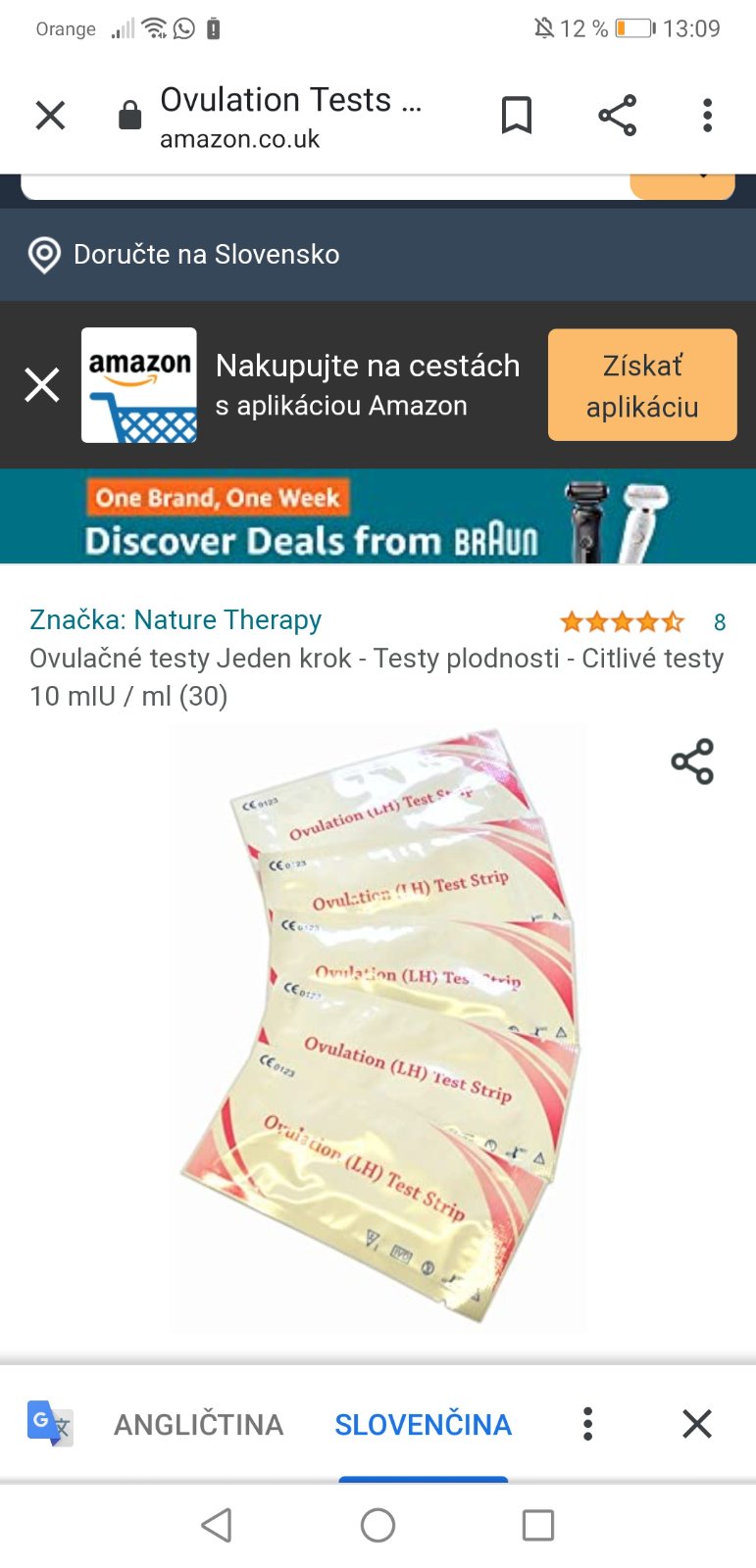Open the Braun deals banner
The width and height of the screenshot is (756, 1568).
tap(378, 517)
